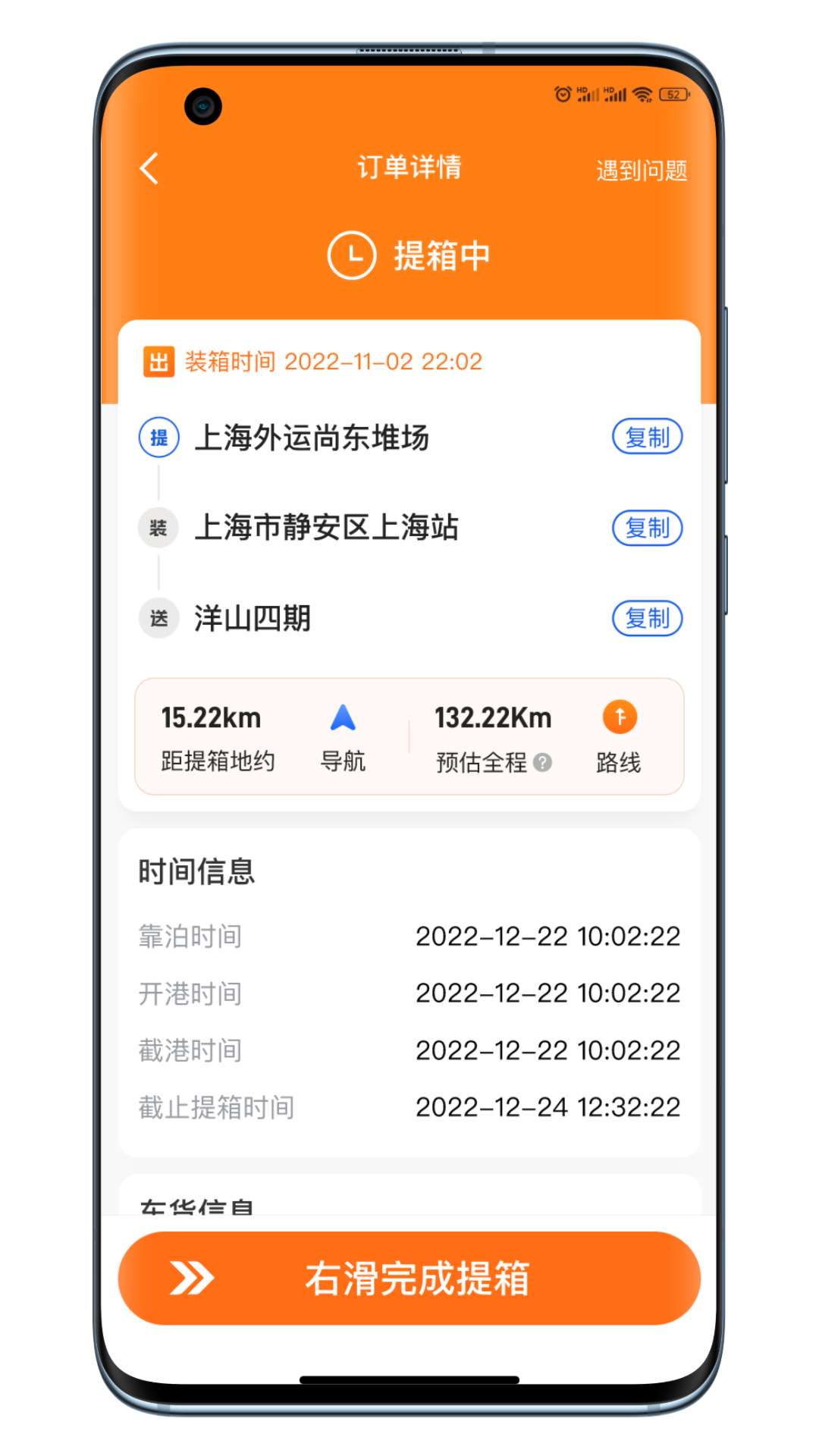Image resolution: width=819 pixels, height=1456 pixels.
Task: Tap the orange 出 badge near 装箱时间
Action: point(157,361)
